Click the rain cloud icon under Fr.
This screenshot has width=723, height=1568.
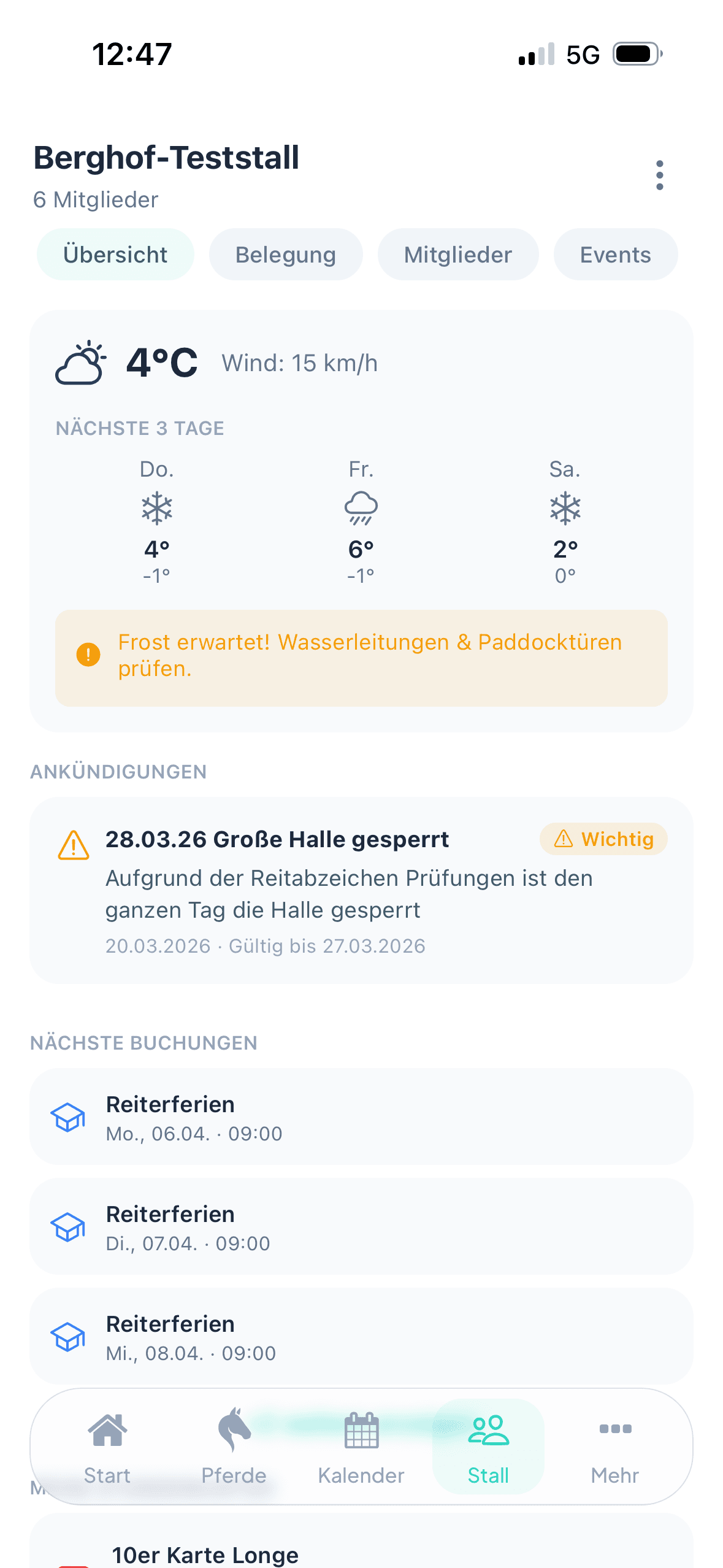(x=361, y=507)
